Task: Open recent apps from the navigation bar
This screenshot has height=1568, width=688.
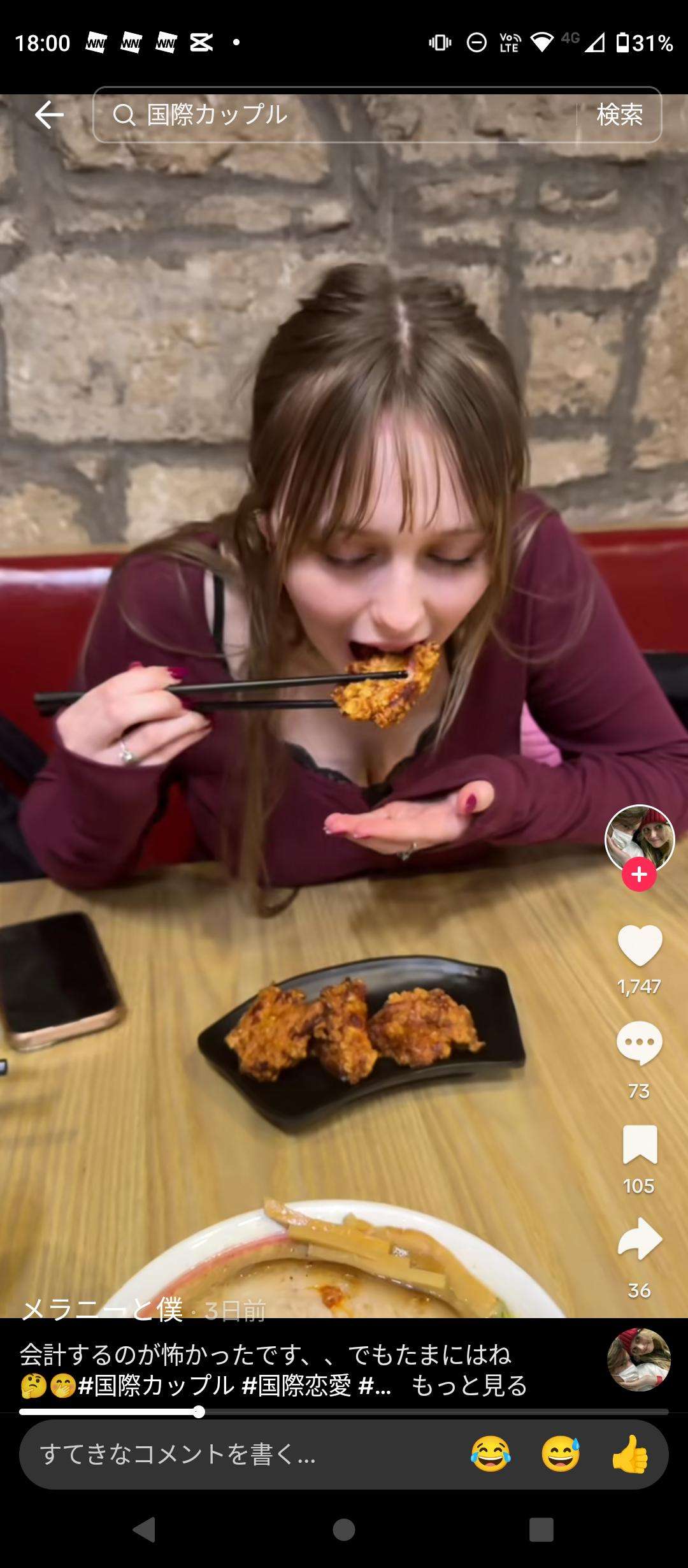Action: (x=541, y=1529)
